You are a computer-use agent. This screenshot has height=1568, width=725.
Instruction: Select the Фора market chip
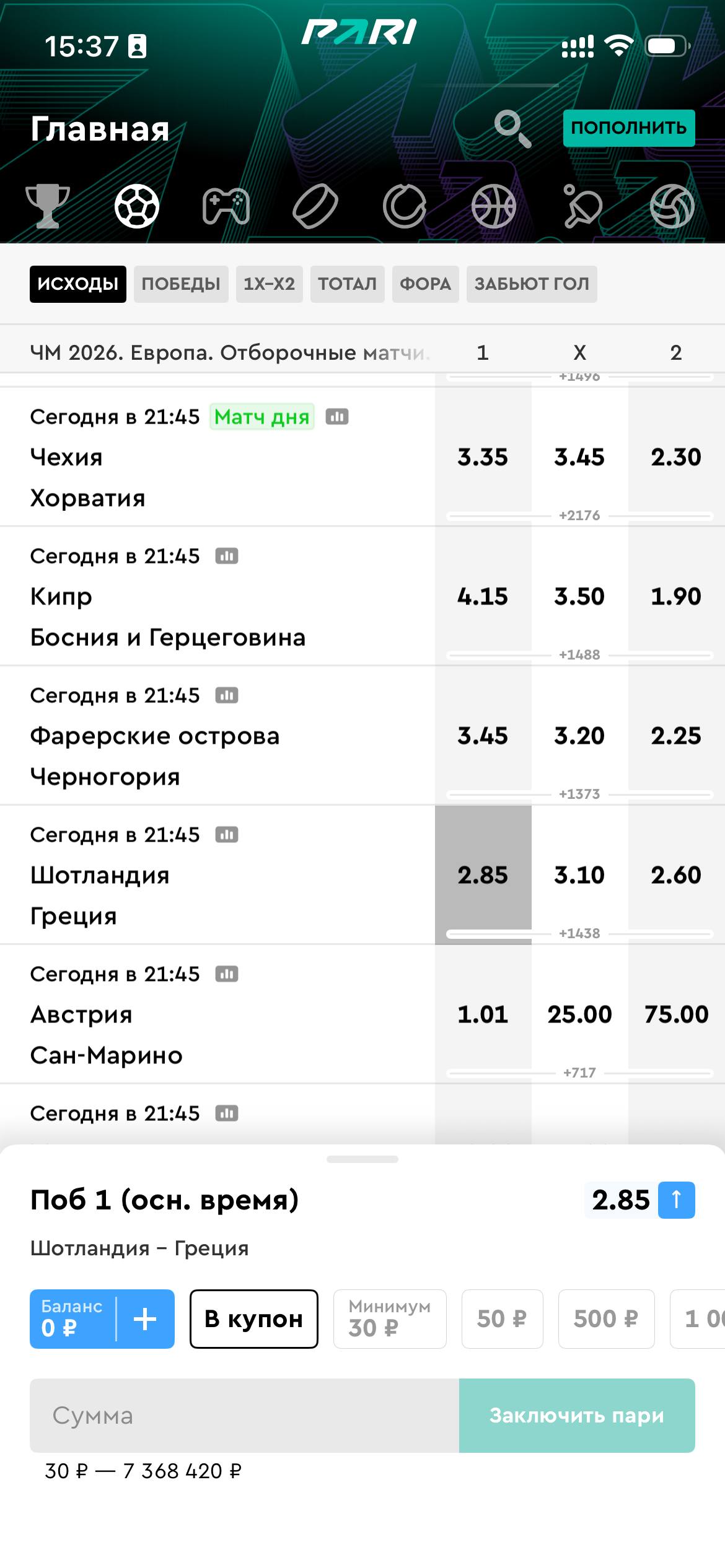click(x=425, y=284)
